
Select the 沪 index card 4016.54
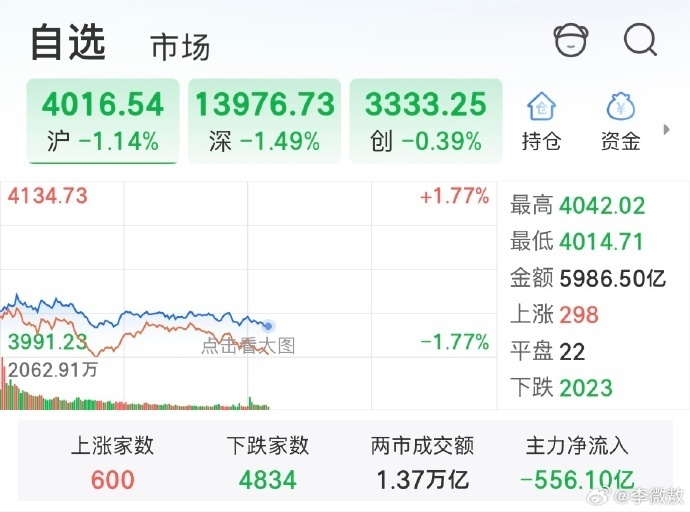pyautogui.click(x=102, y=120)
